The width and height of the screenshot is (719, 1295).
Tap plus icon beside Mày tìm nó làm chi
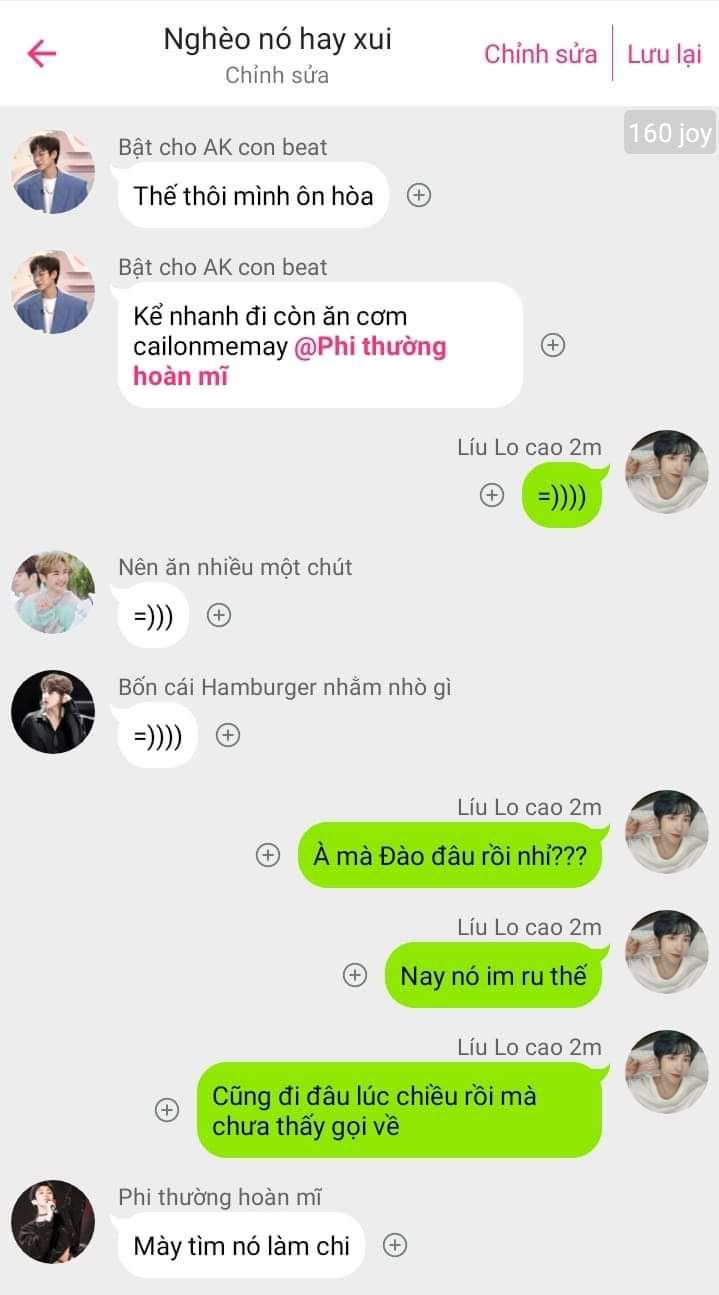[395, 1245]
